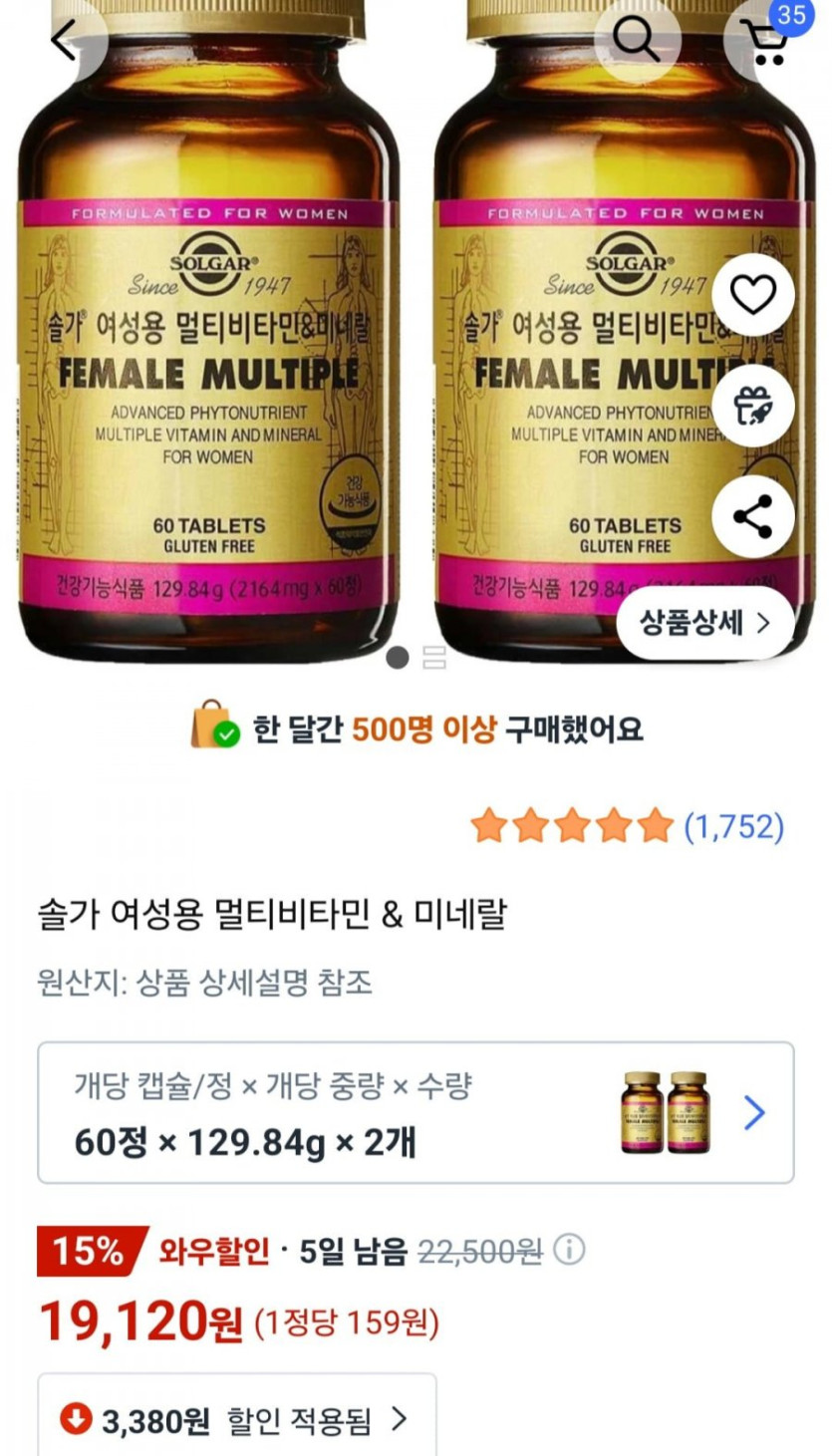This screenshot has width=832, height=1456.
Task: Tap the gift box icon
Action: coord(752,405)
